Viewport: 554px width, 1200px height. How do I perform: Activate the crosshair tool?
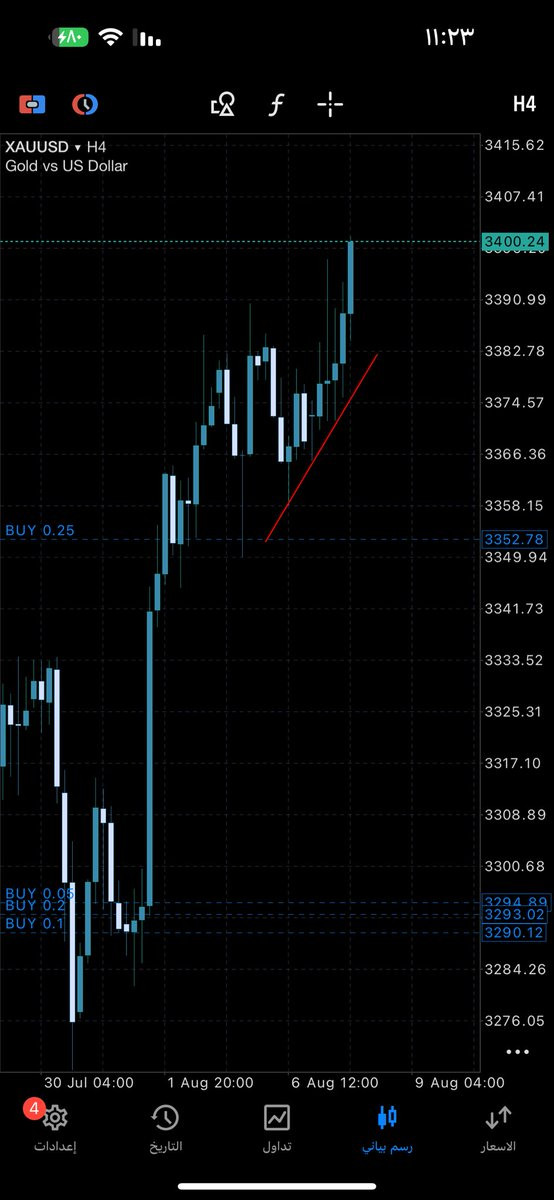coord(330,104)
